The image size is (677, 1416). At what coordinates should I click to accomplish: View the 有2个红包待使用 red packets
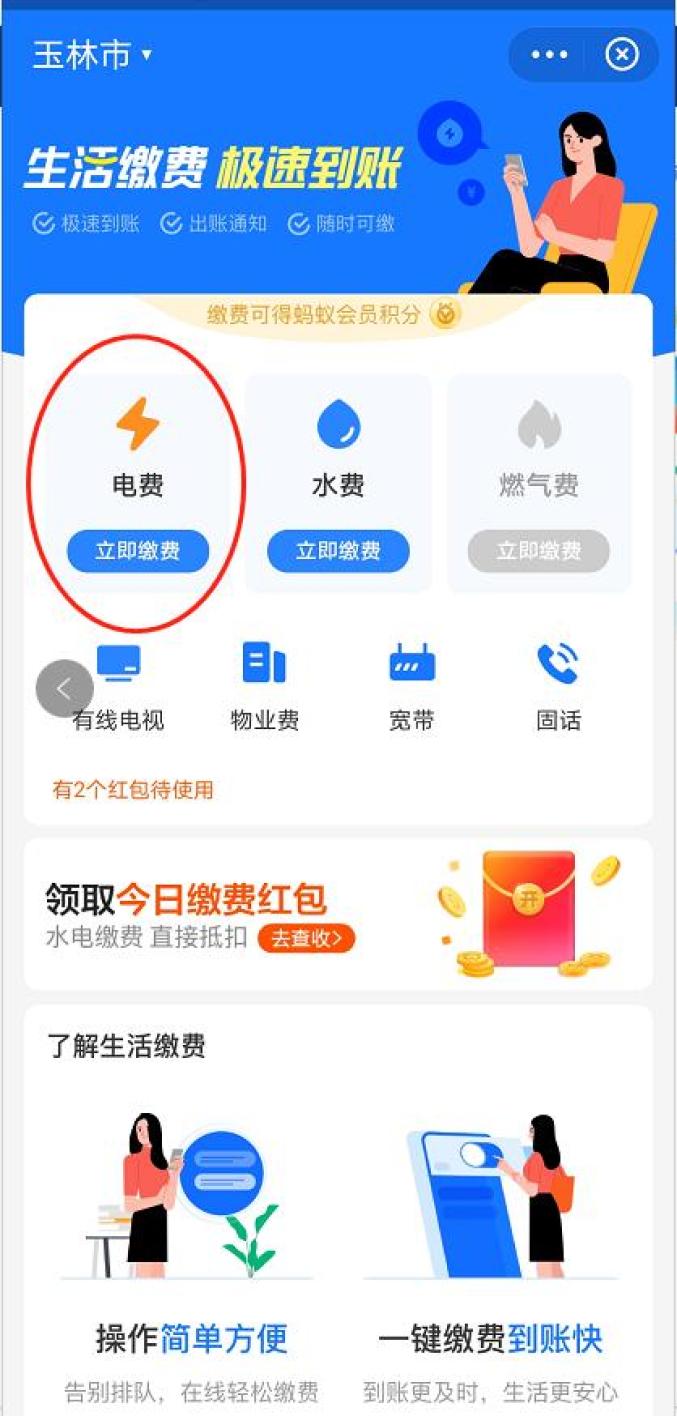coord(133,790)
